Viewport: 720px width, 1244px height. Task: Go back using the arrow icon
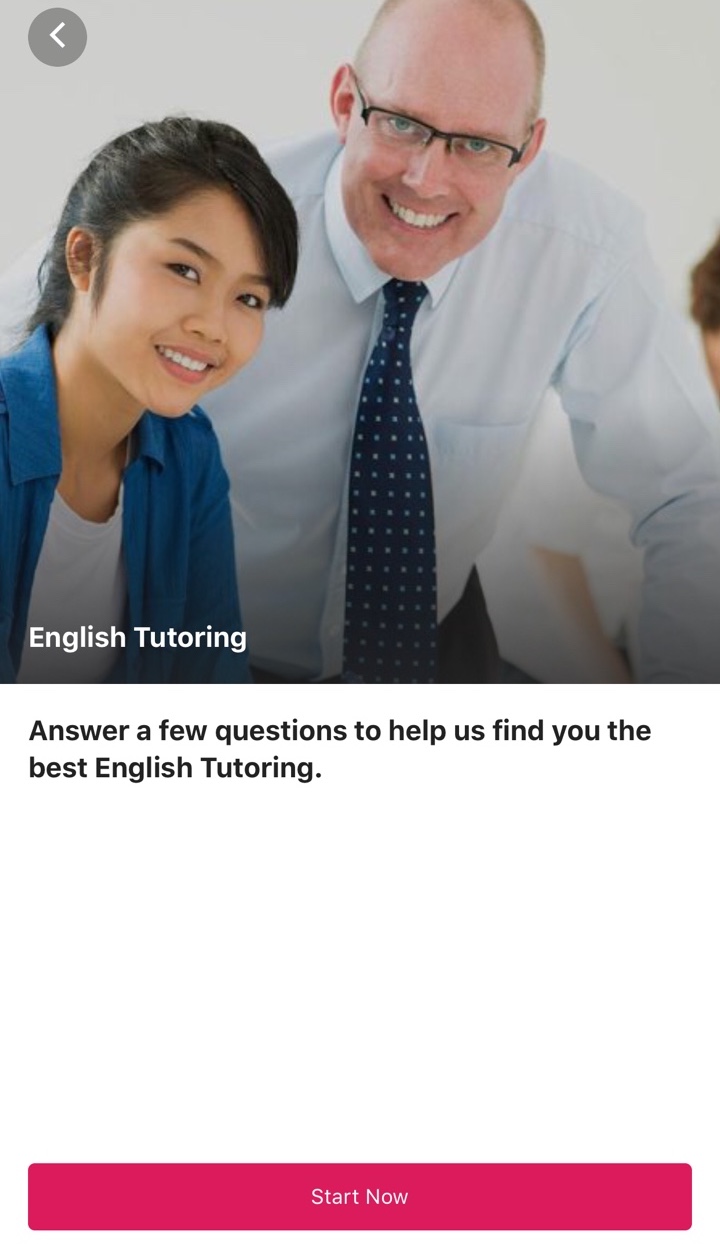click(57, 37)
